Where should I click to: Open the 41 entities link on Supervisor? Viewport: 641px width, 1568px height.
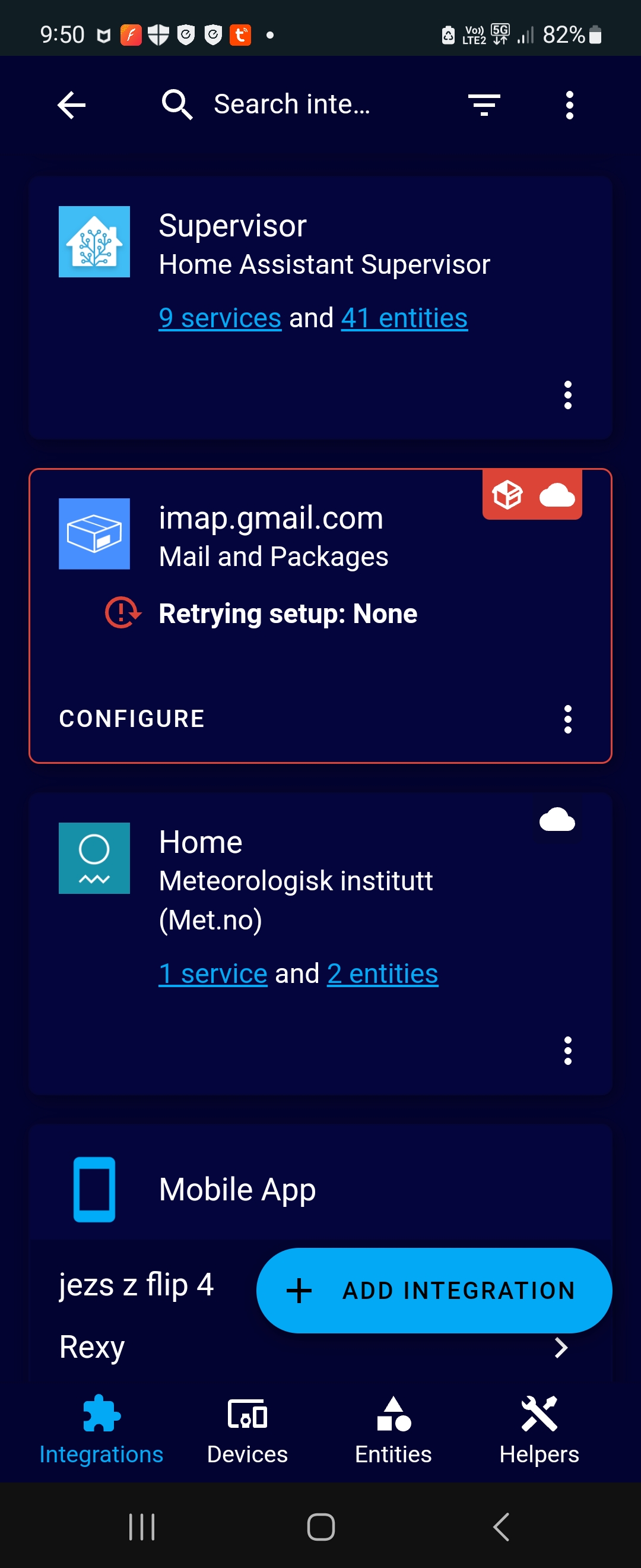(x=404, y=318)
